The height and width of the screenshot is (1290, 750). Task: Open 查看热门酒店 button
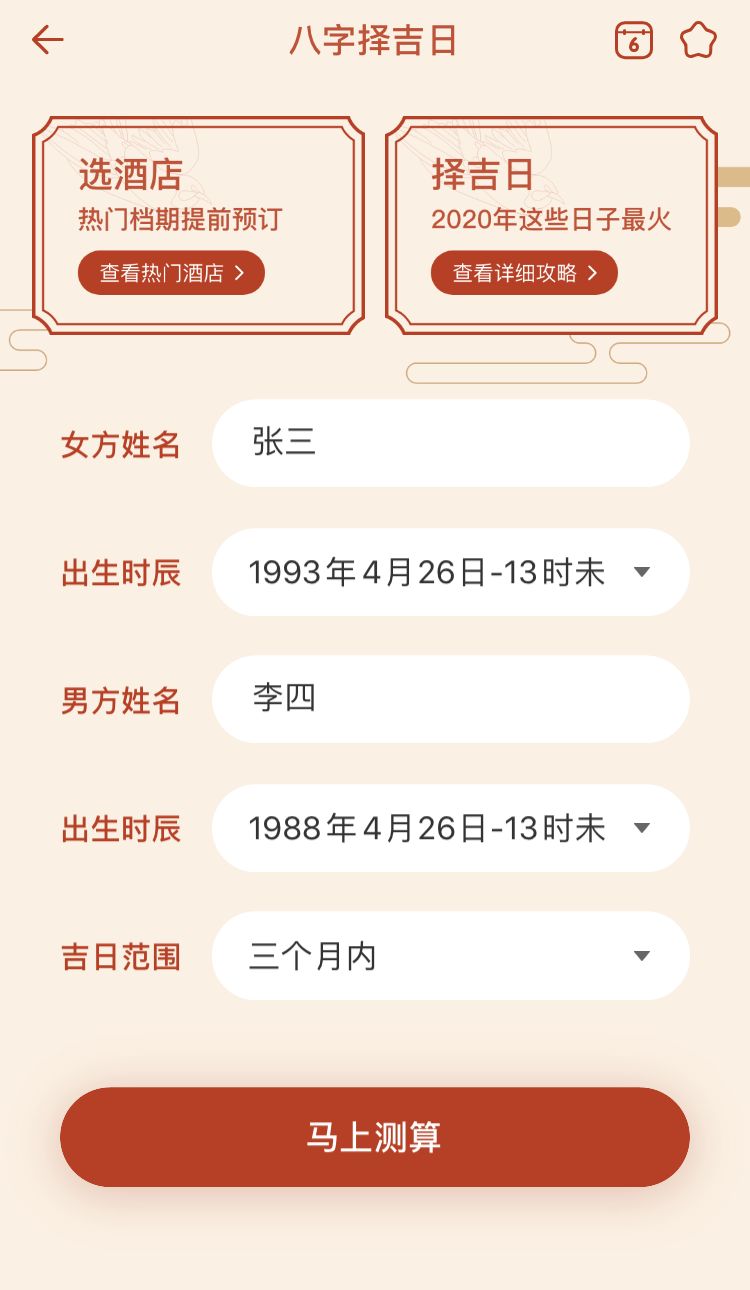click(x=171, y=273)
